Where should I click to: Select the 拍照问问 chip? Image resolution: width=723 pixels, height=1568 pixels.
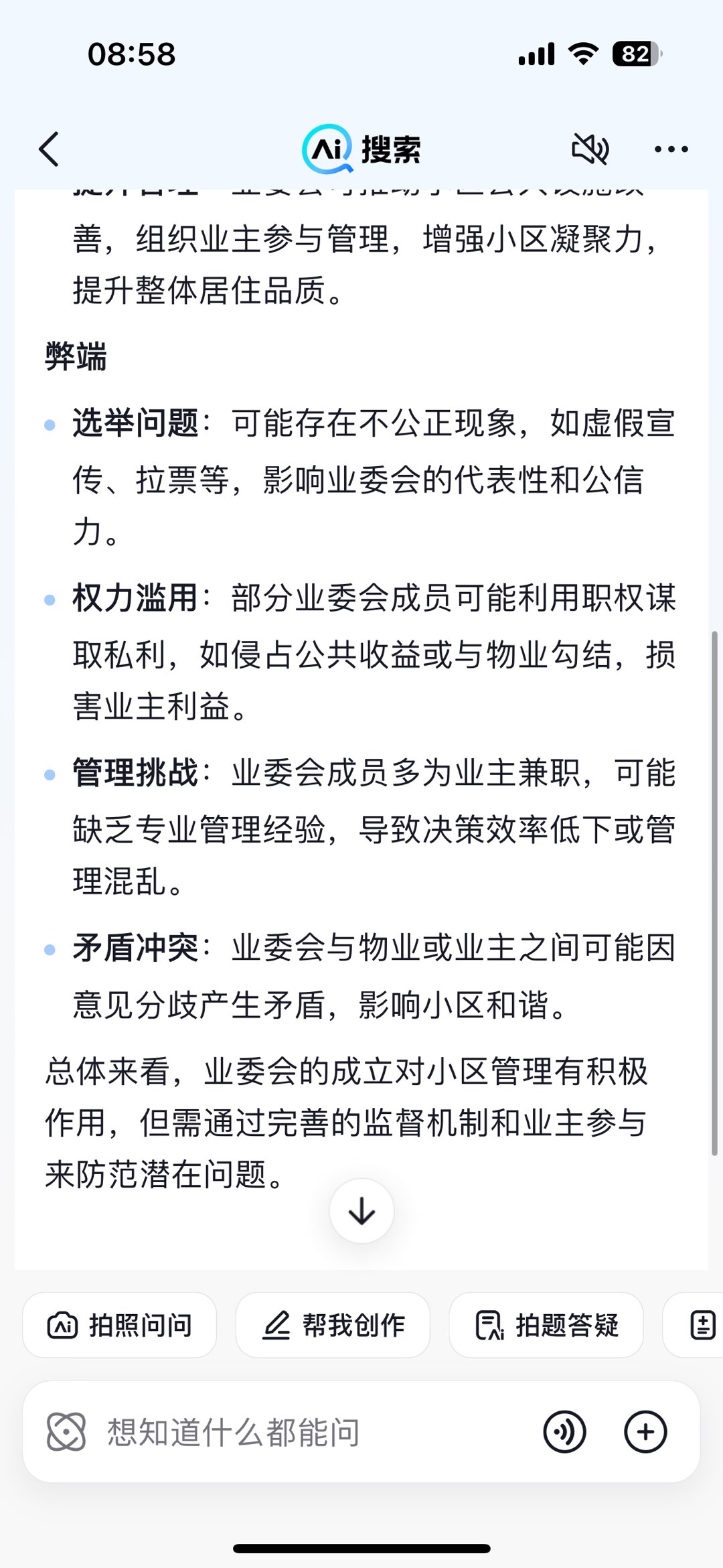(119, 1325)
